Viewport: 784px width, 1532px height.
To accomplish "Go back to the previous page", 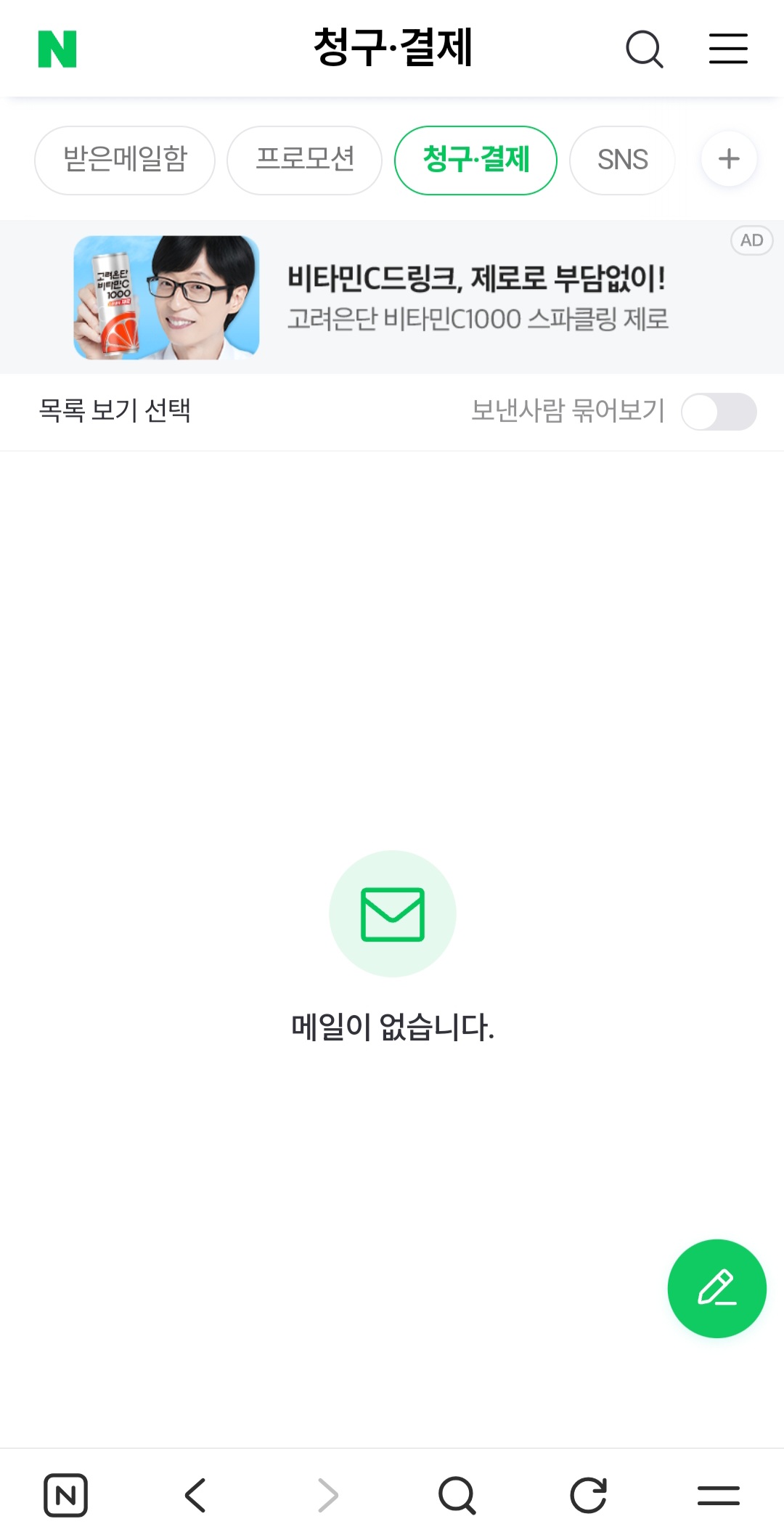I will click(195, 1496).
